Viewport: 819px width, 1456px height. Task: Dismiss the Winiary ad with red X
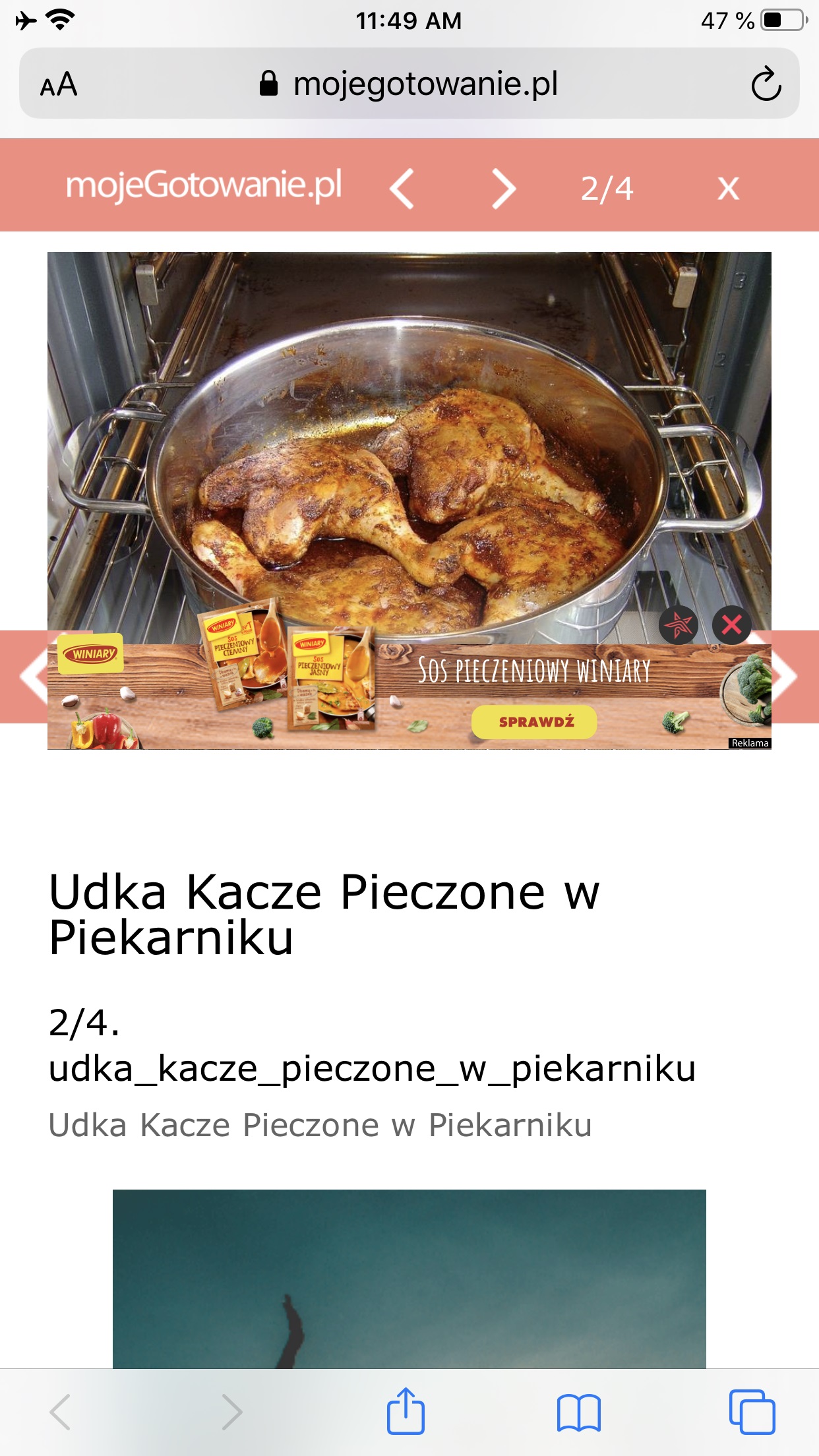tap(731, 624)
